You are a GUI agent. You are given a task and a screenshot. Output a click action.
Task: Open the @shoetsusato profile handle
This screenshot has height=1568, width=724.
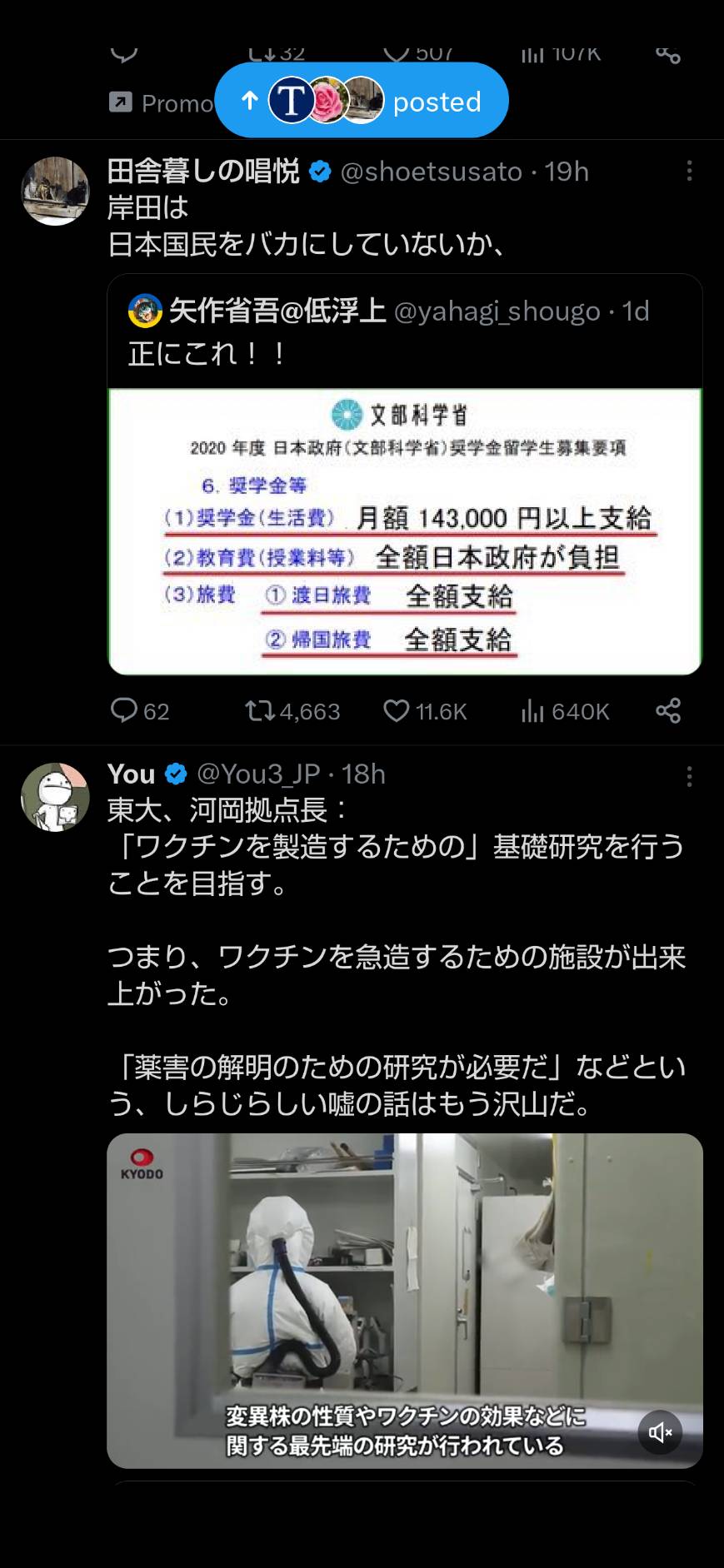pyautogui.click(x=431, y=172)
